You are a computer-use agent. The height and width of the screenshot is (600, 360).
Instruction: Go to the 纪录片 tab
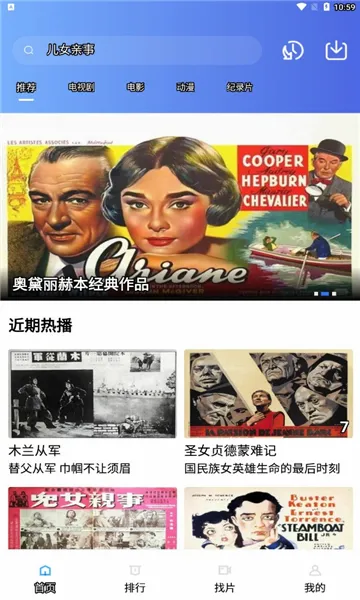[x=239, y=87]
